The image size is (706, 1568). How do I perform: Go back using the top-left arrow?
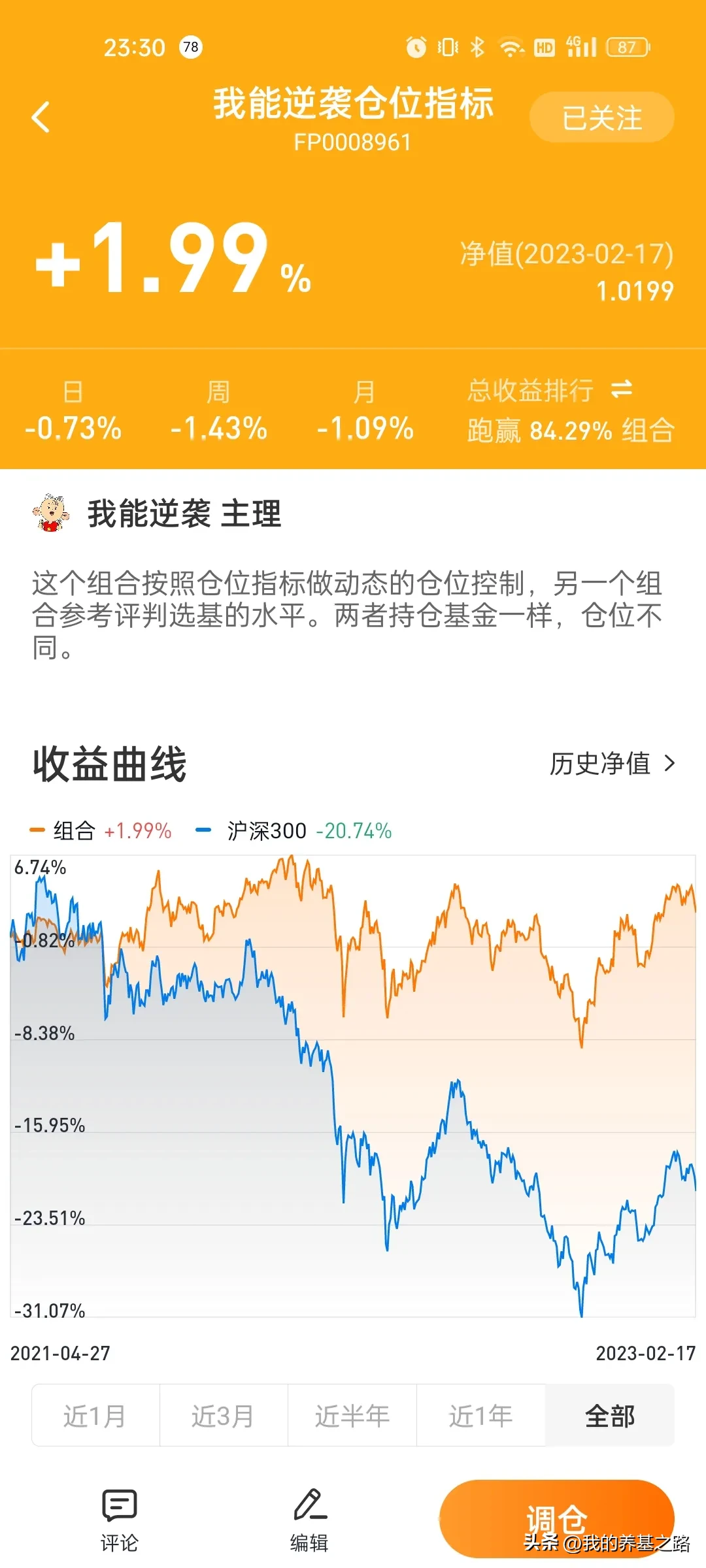(41, 117)
